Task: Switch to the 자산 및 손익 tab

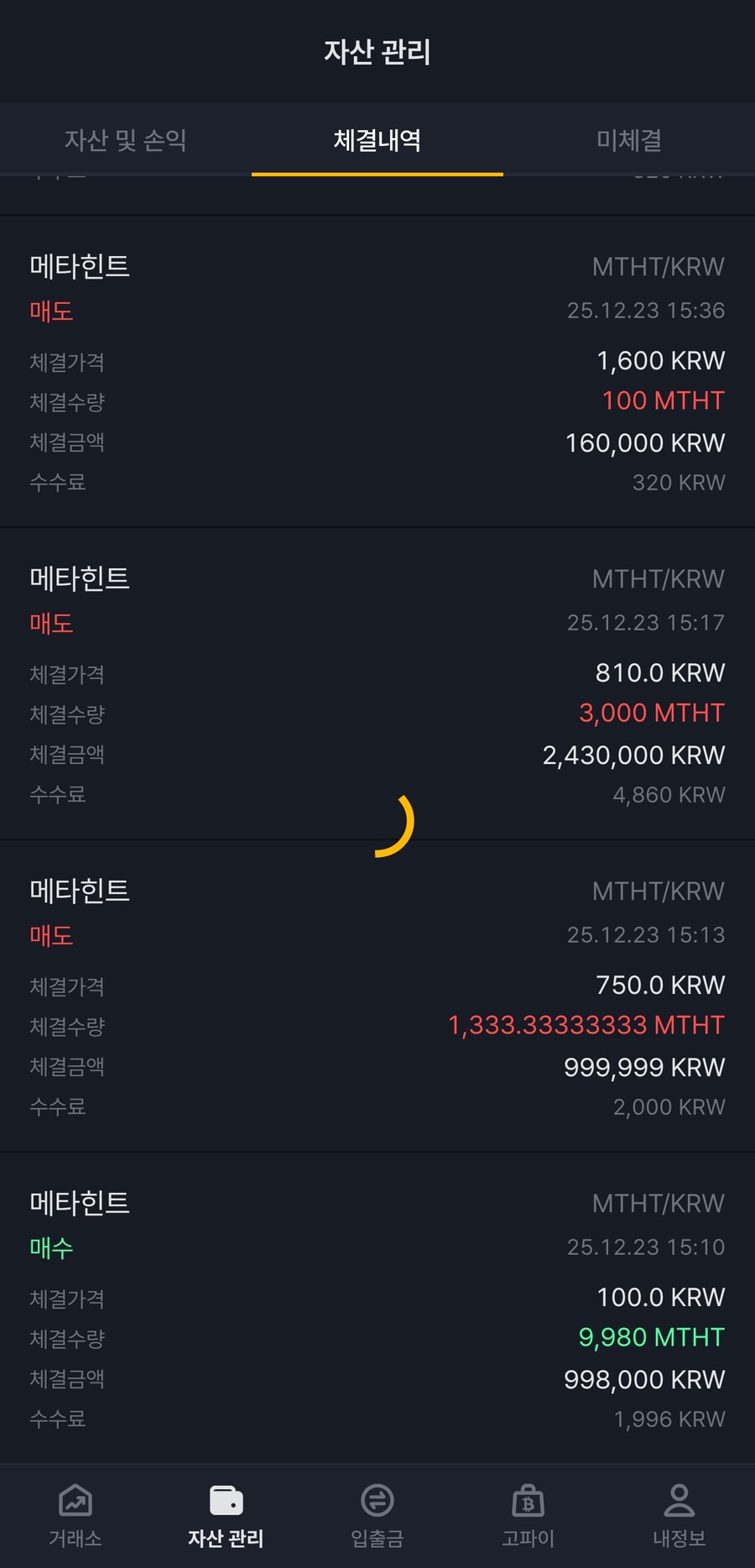Action: point(126,141)
